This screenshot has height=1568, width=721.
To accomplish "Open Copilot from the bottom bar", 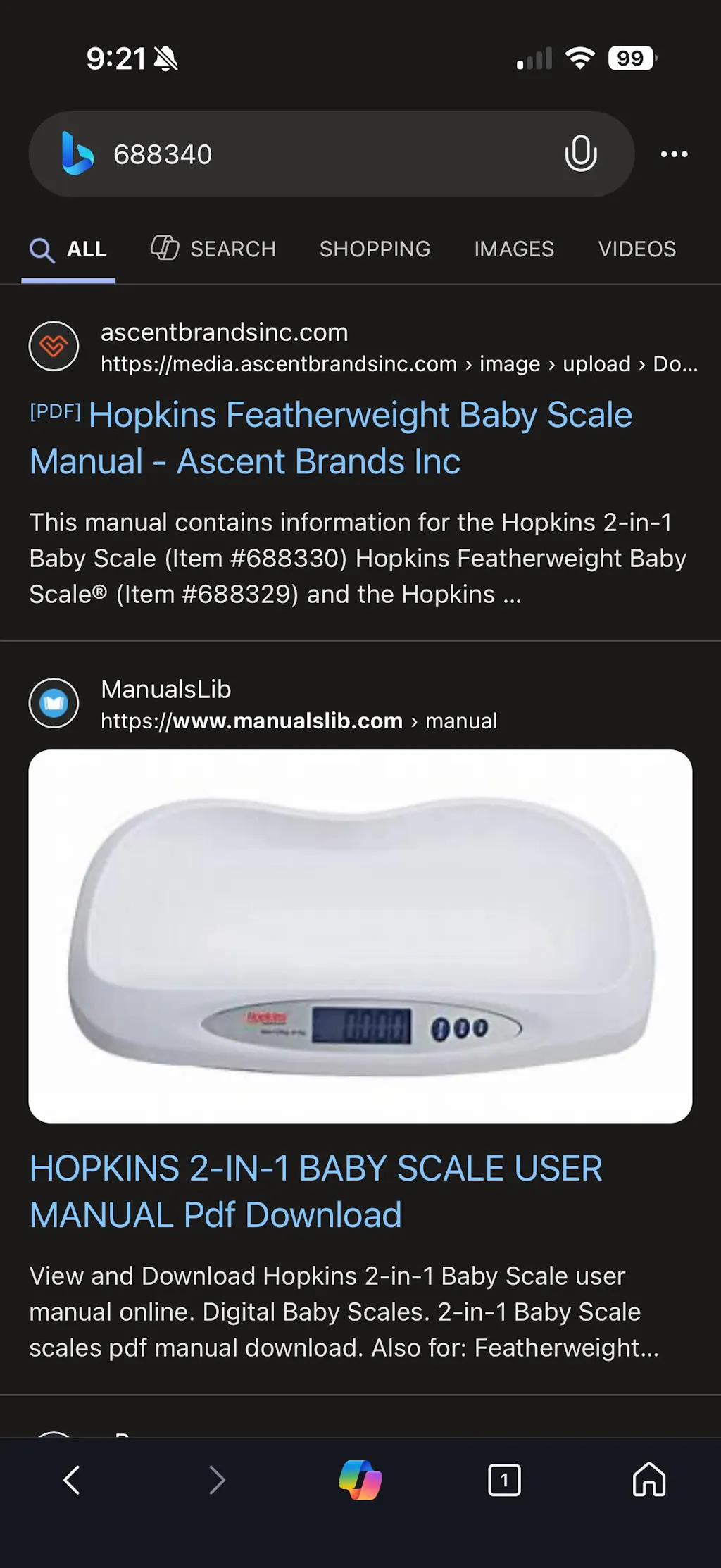I will pos(360,1479).
